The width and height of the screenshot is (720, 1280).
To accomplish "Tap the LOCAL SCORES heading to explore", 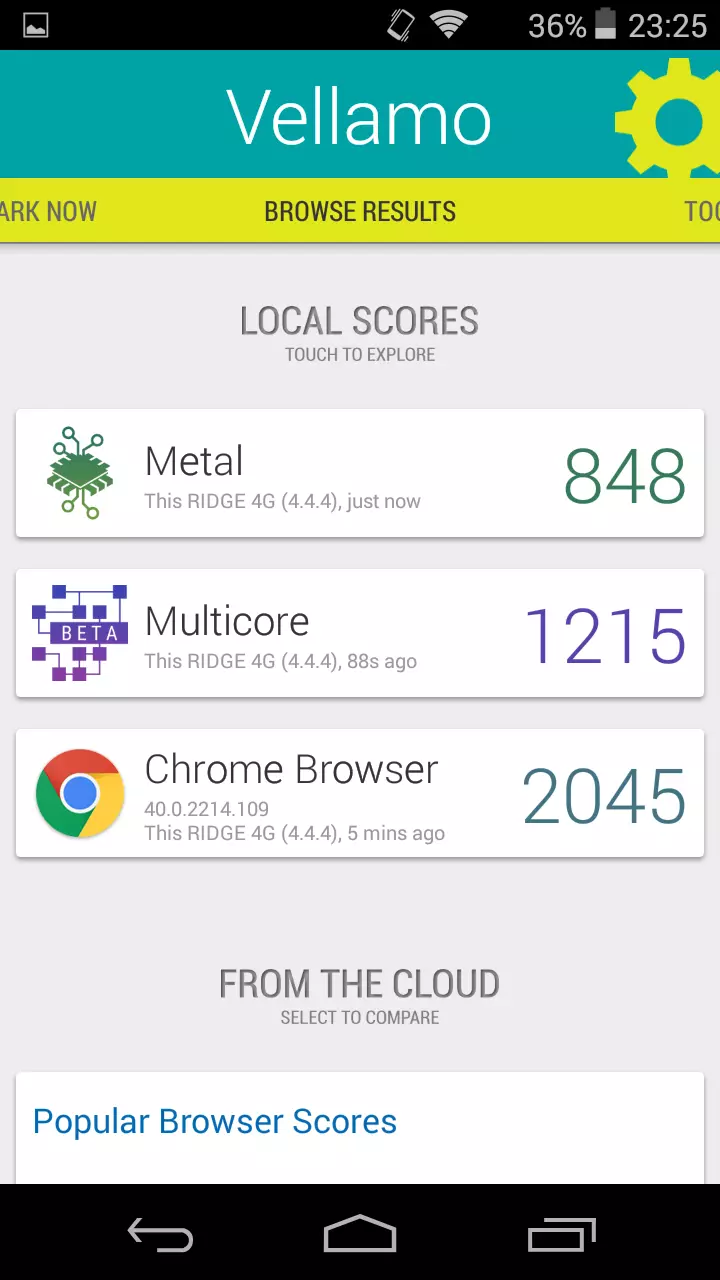I will [x=359, y=320].
